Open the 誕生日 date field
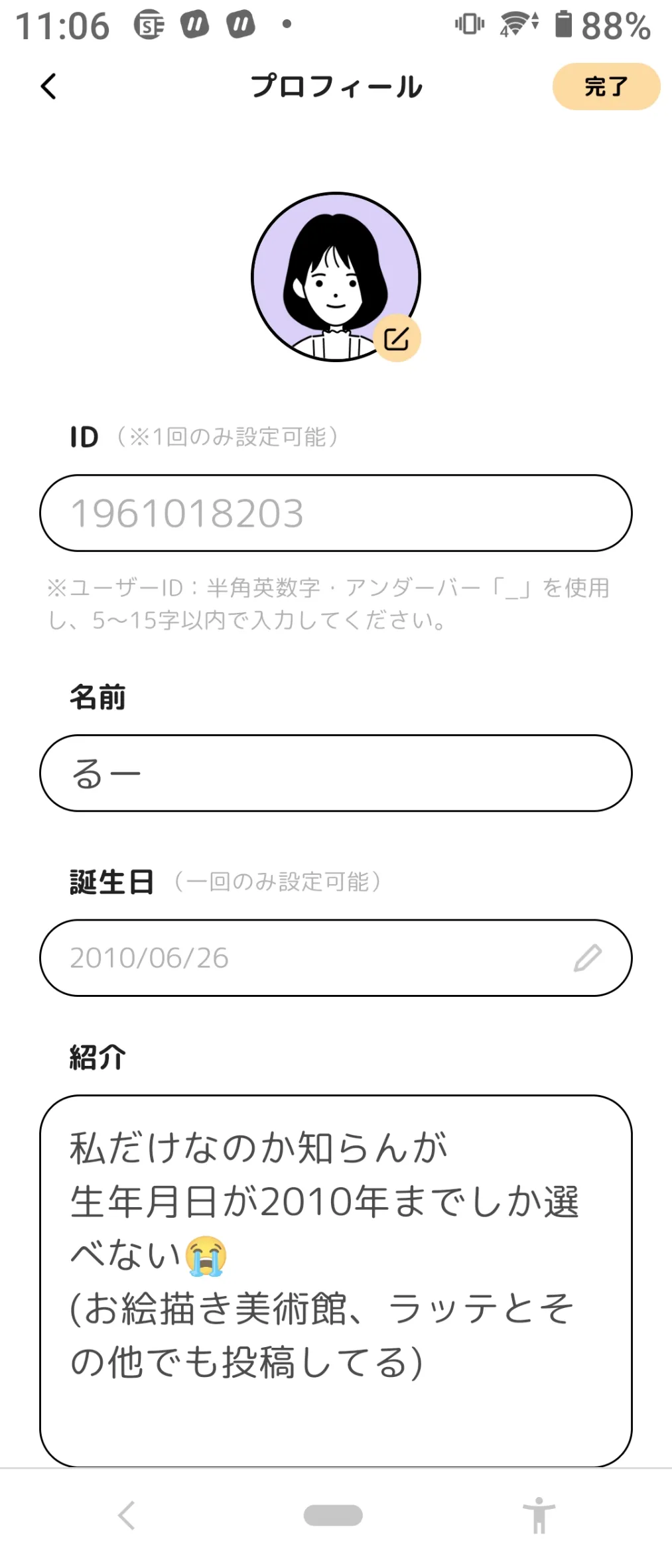The image size is (672, 1568). (336, 958)
